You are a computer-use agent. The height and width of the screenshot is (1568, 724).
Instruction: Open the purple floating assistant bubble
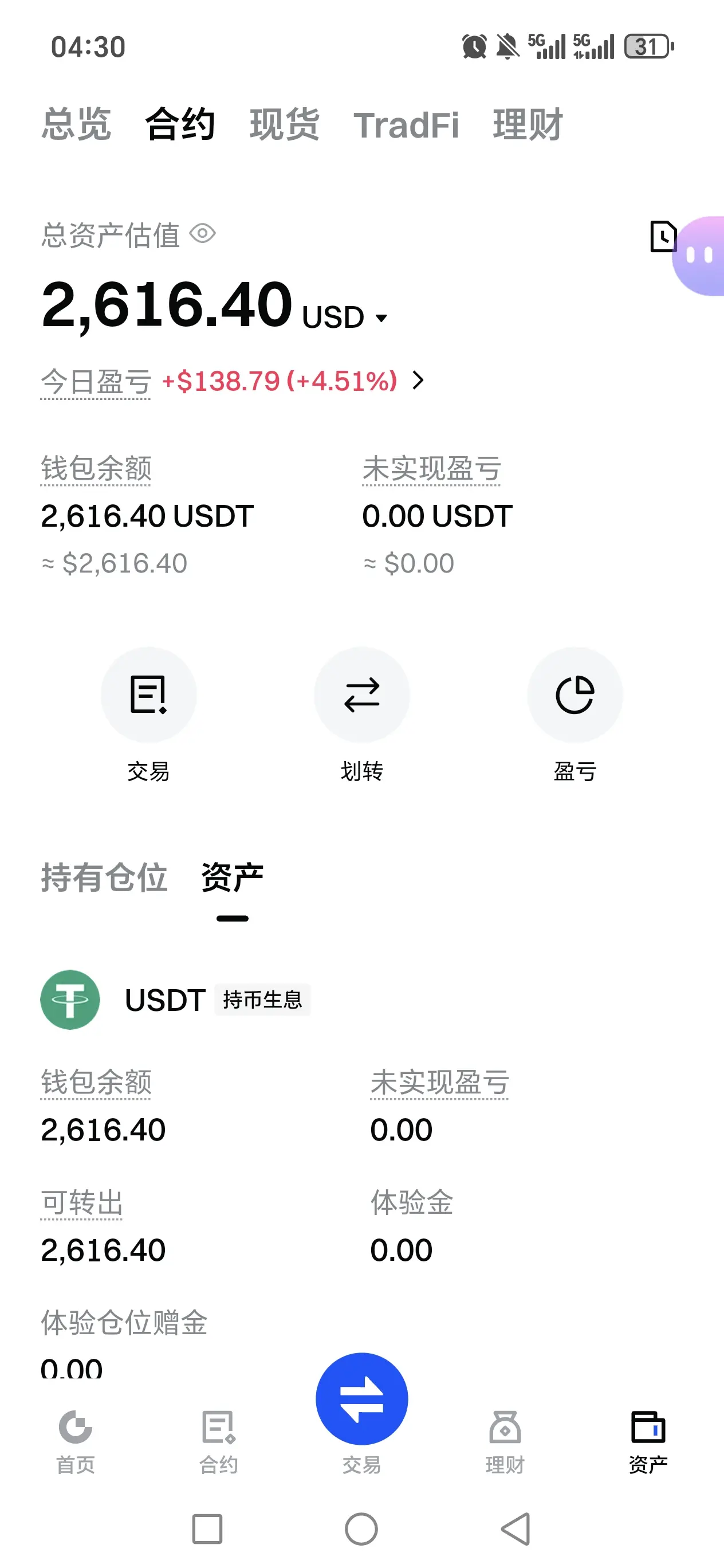tap(701, 256)
